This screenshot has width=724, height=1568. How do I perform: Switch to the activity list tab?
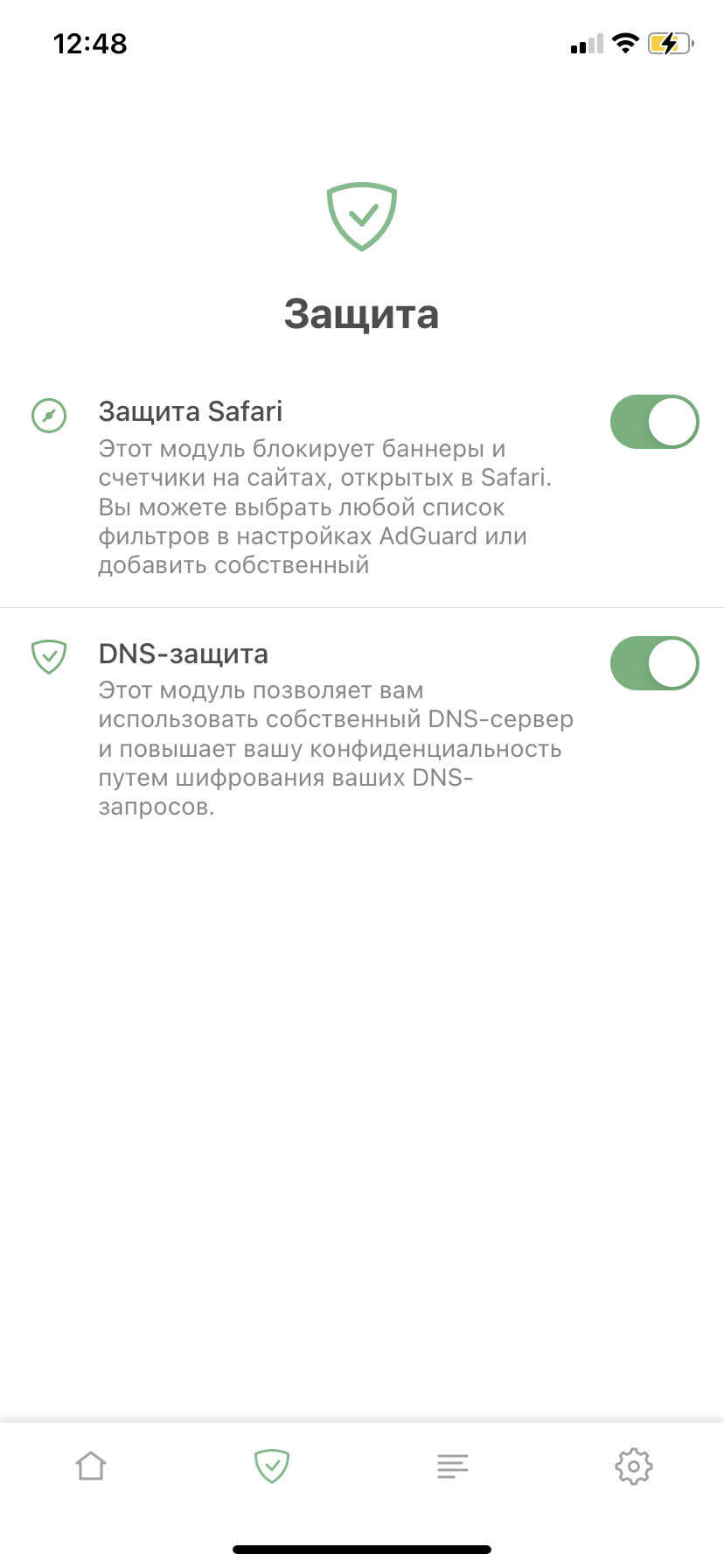tap(453, 1465)
